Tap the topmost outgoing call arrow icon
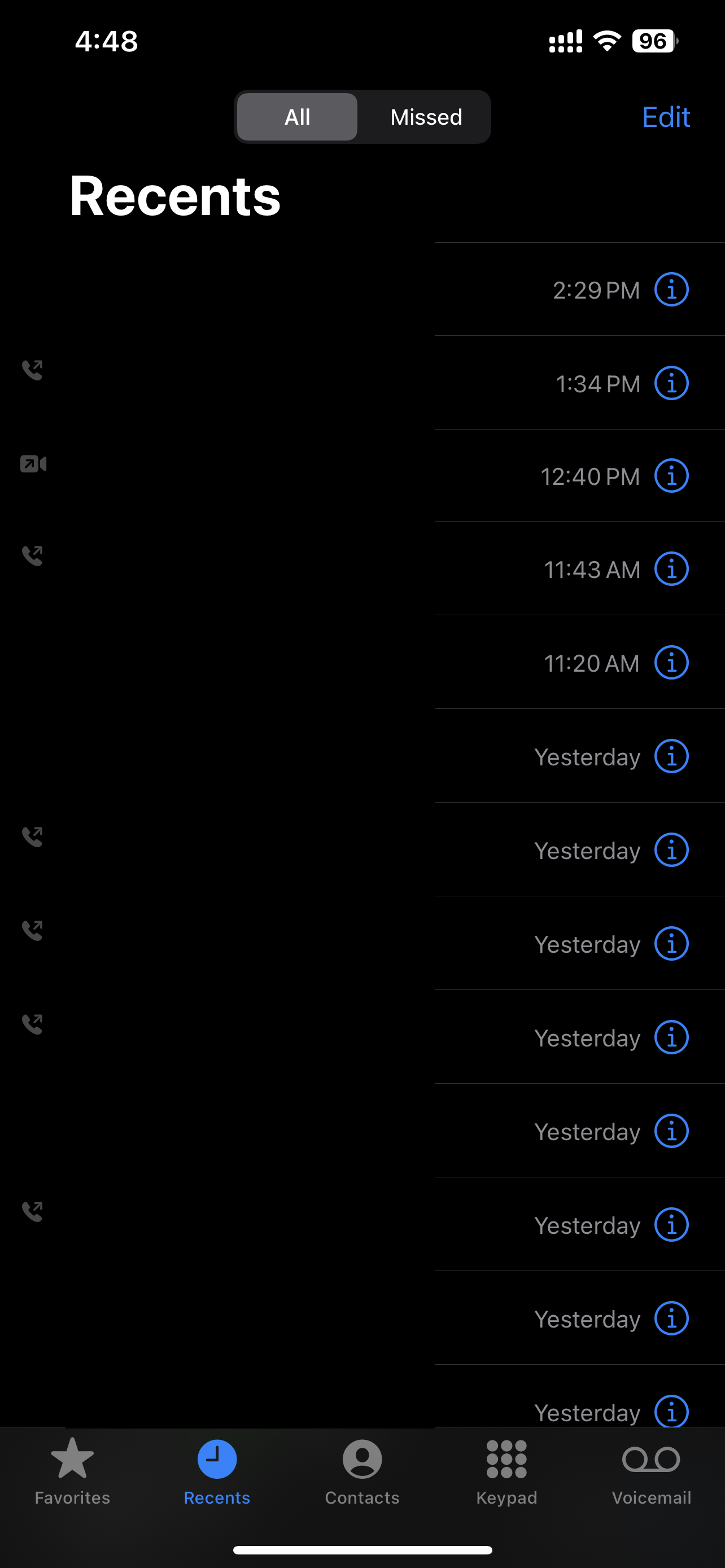The image size is (725, 1568). coord(33,370)
